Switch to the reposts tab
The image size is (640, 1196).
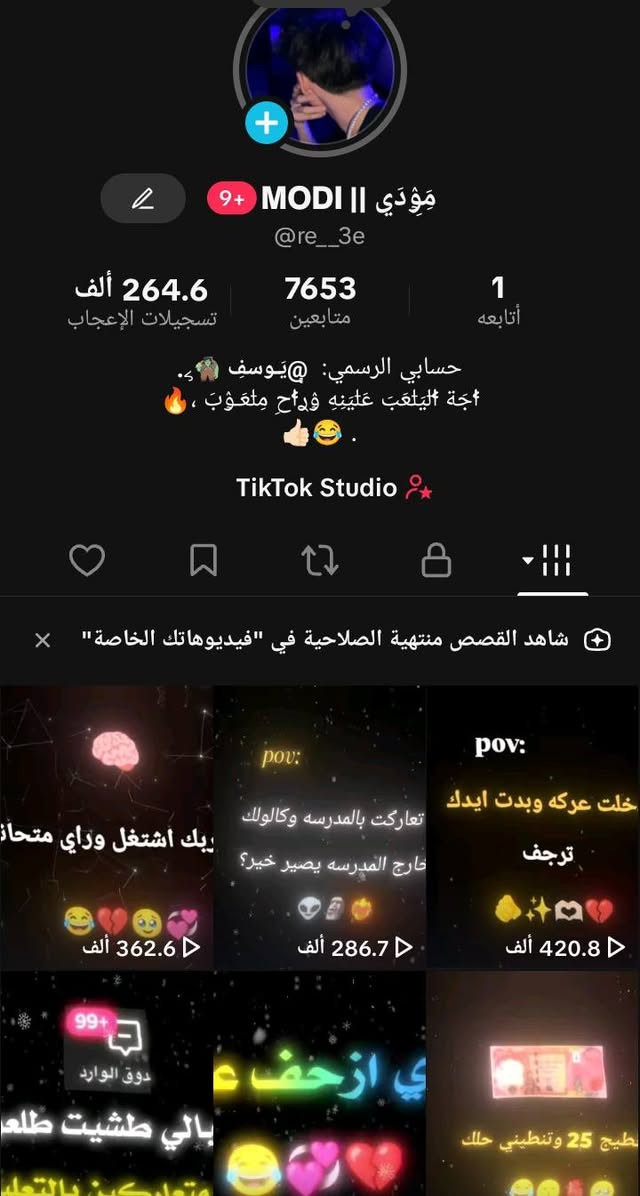pyautogui.click(x=320, y=561)
